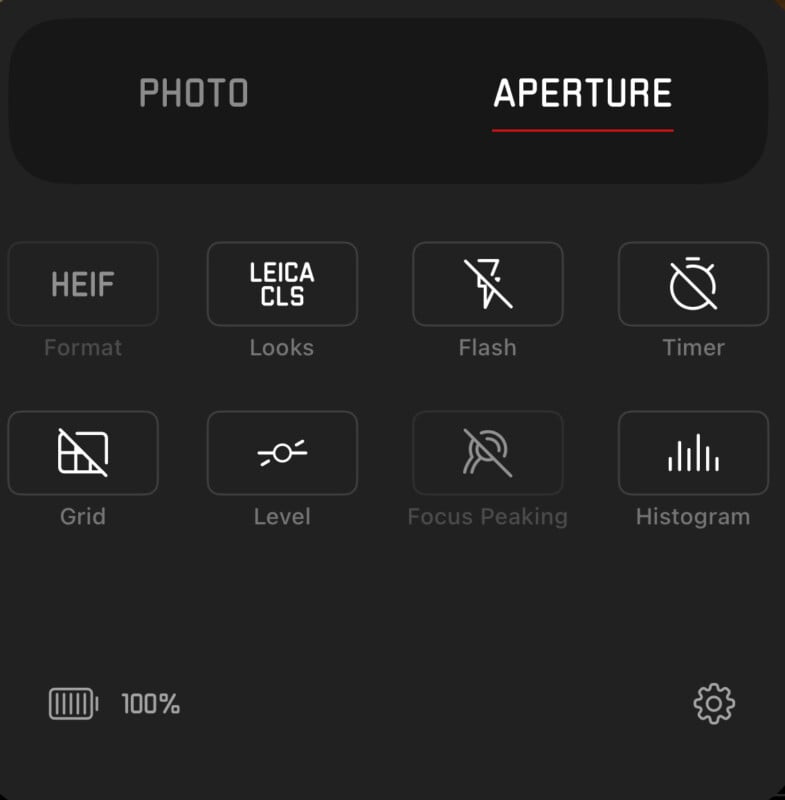Toggle the self-timer off
The width and height of the screenshot is (785, 800).
click(692, 284)
